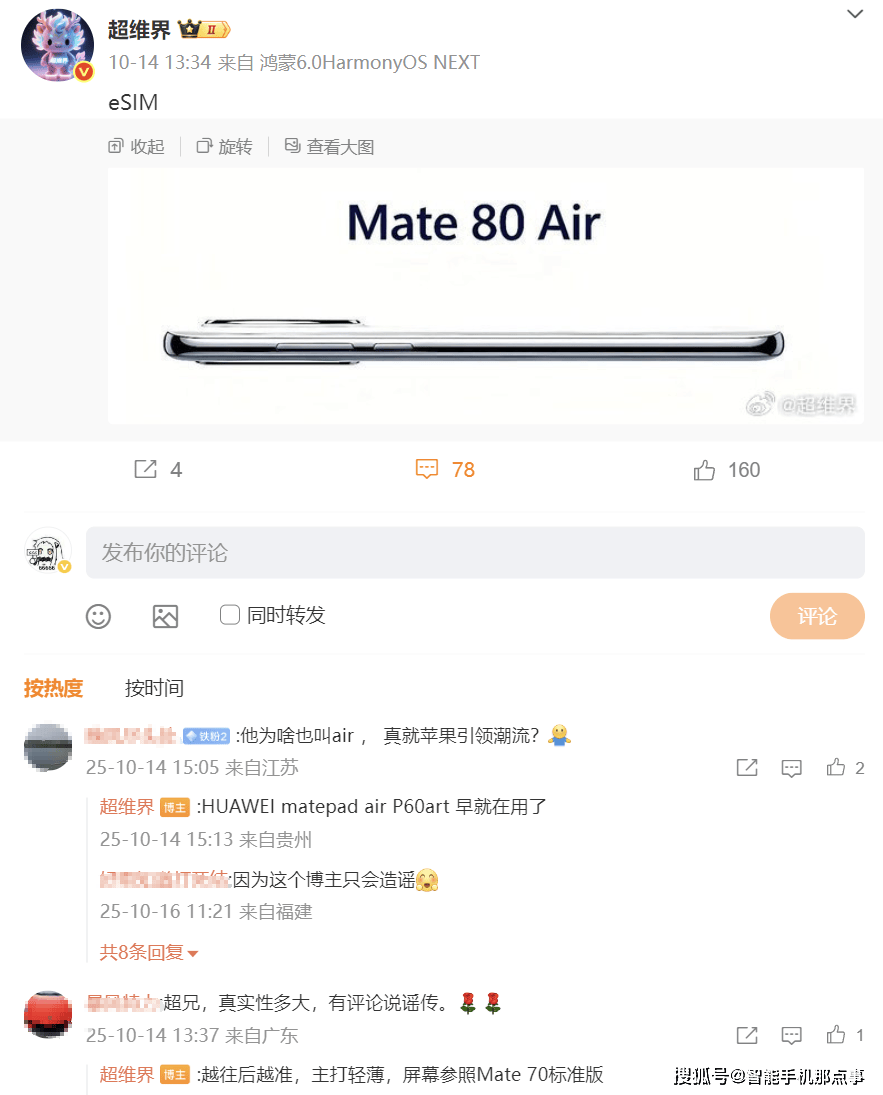This screenshot has height=1095, width=883.
Task: View the full image via 查看大图
Action: [329, 147]
